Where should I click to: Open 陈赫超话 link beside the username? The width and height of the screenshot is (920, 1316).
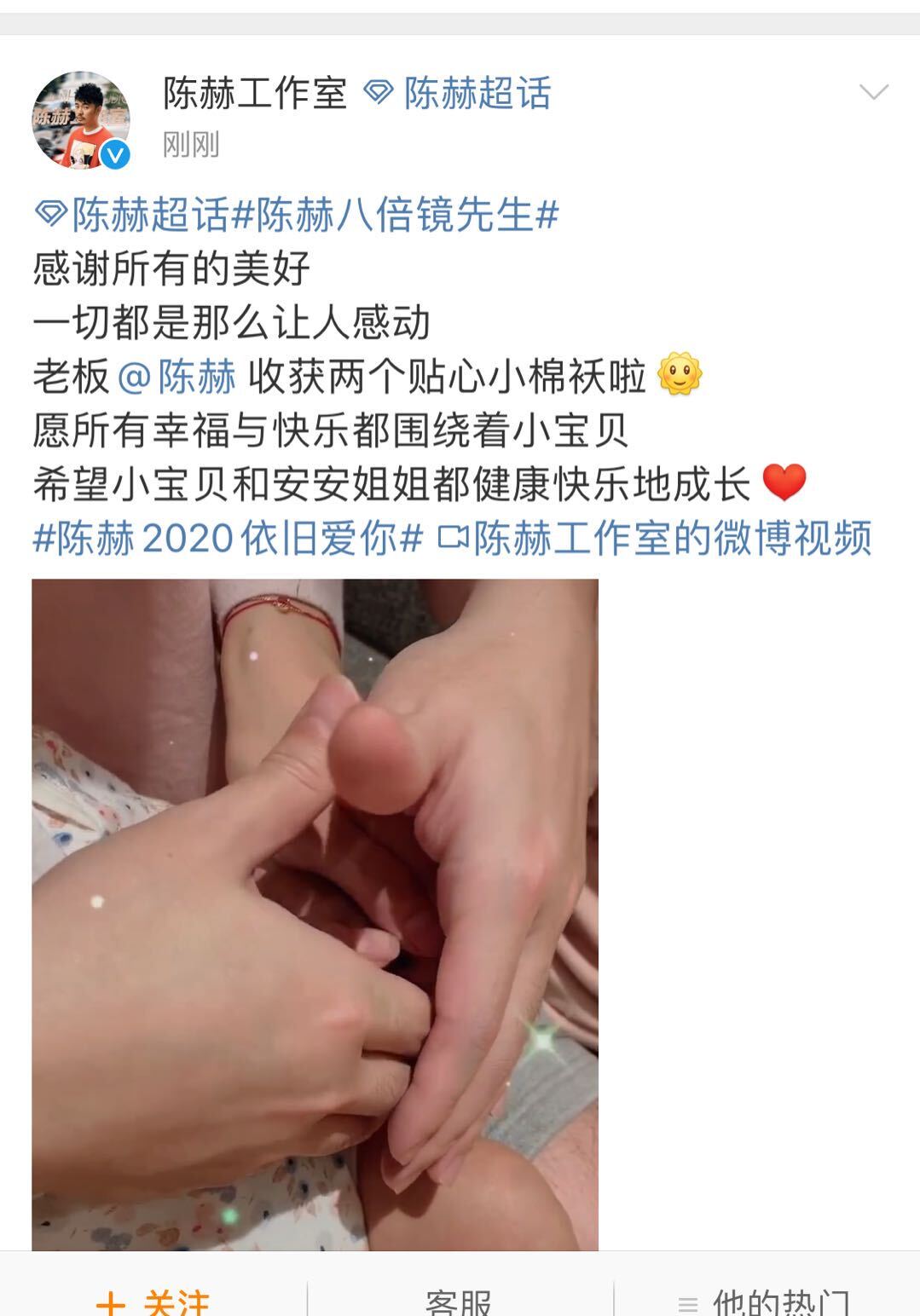pyautogui.click(x=458, y=93)
